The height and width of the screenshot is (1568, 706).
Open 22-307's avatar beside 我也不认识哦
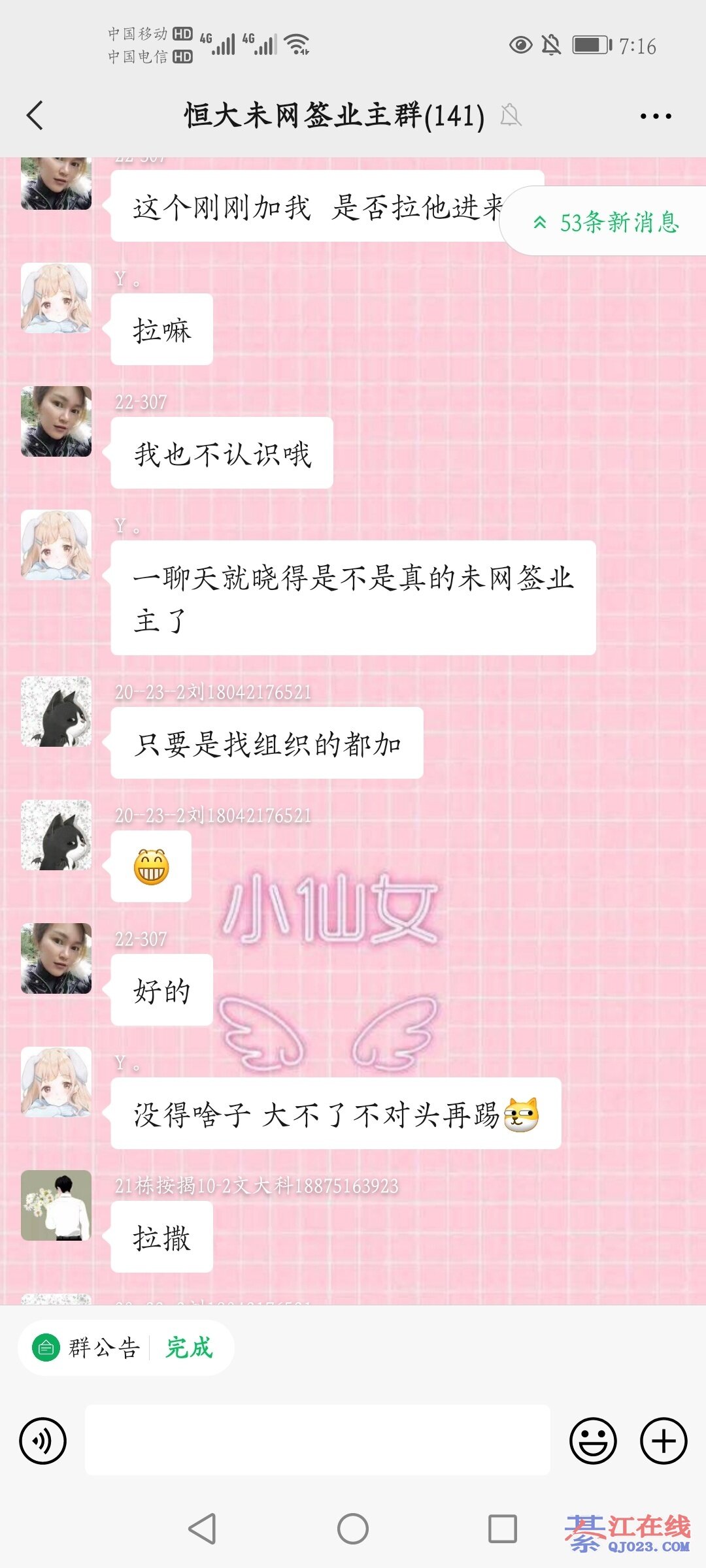pyautogui.click(x=56, y=421)
